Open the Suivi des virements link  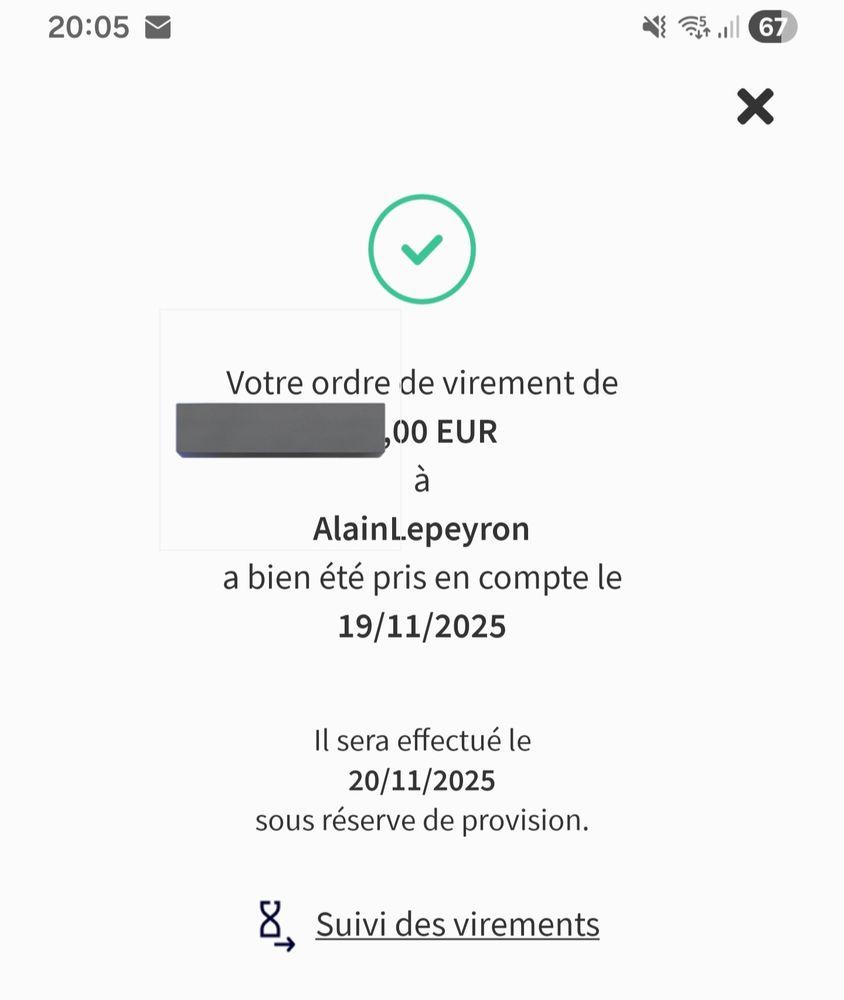click(x=457, y=924)
